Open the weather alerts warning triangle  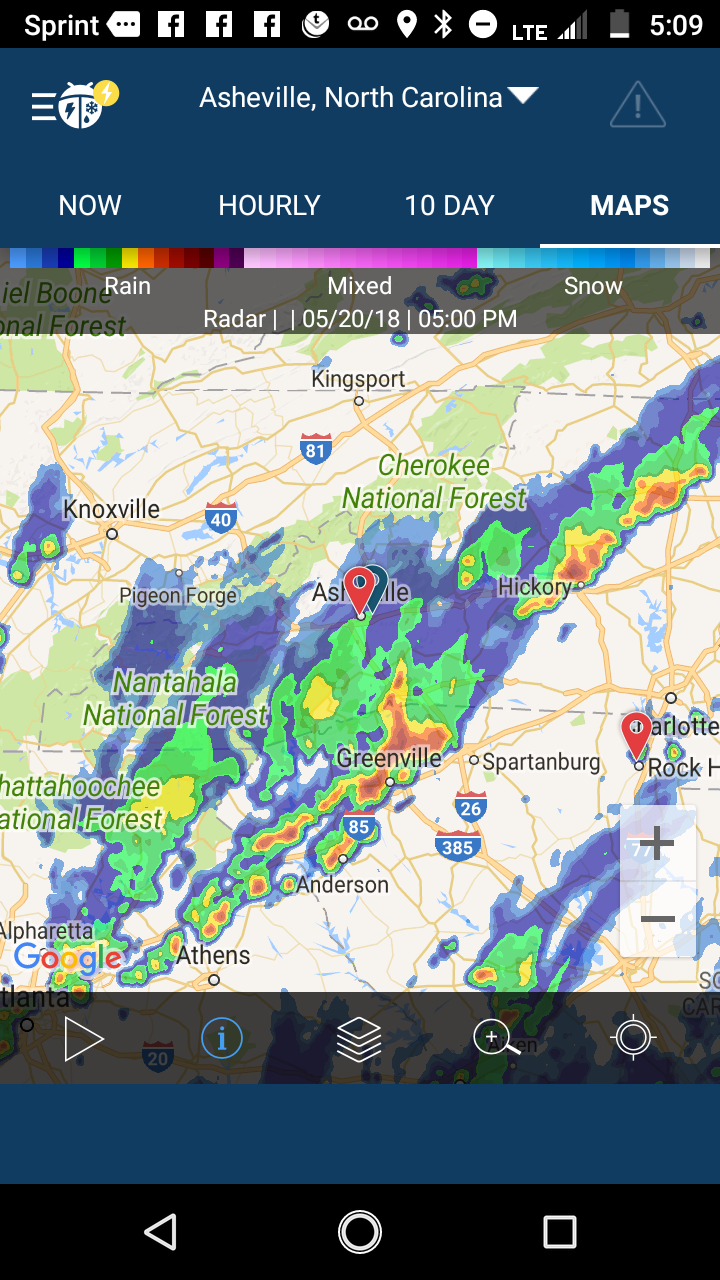[x=638, y=104]
